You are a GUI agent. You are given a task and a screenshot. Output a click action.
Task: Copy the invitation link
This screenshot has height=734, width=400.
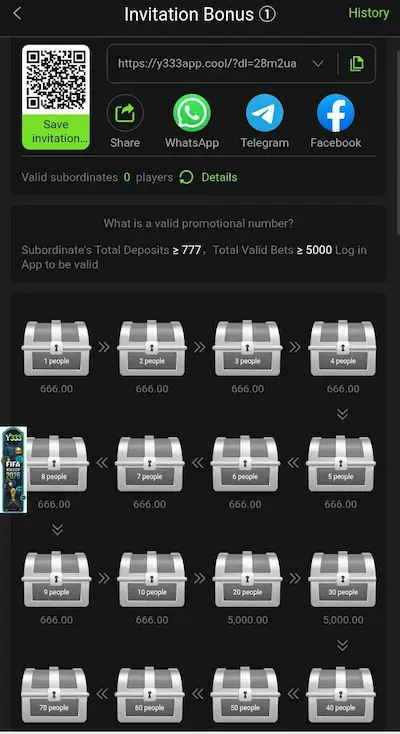[356, 64]
